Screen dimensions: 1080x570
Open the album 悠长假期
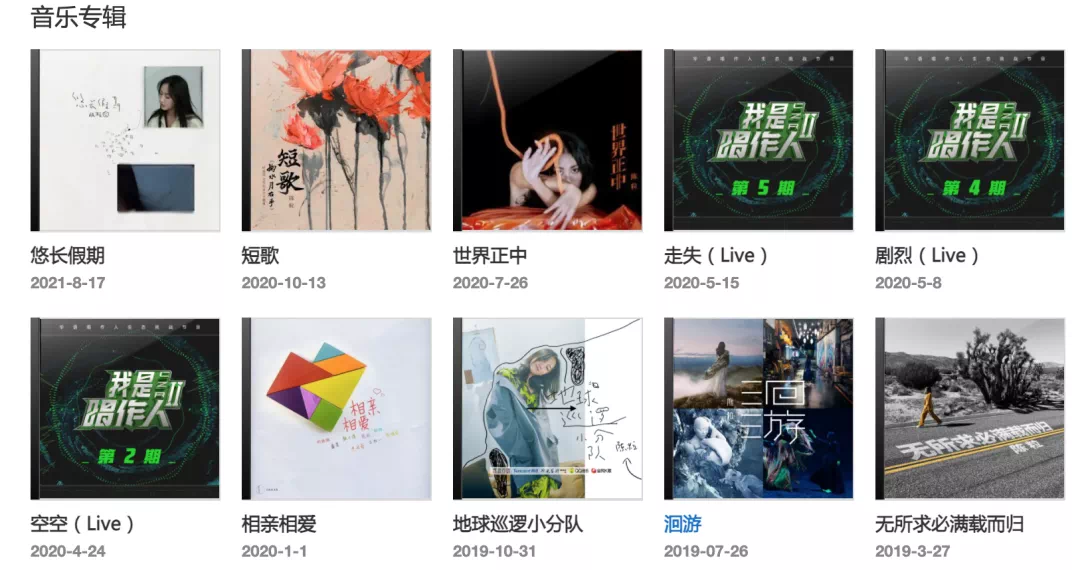tap(125, 141)
